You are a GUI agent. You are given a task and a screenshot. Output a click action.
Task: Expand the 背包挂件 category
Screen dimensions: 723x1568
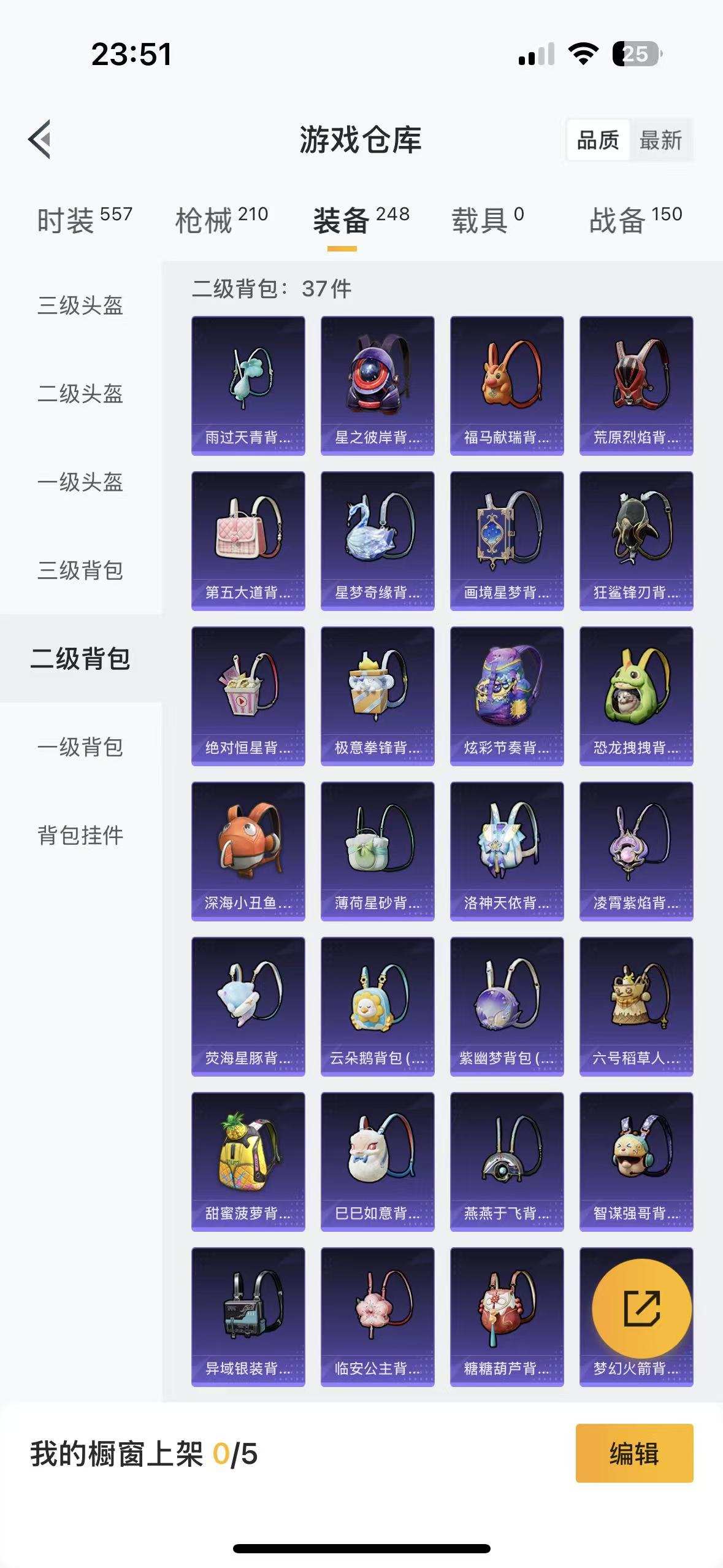80,835
